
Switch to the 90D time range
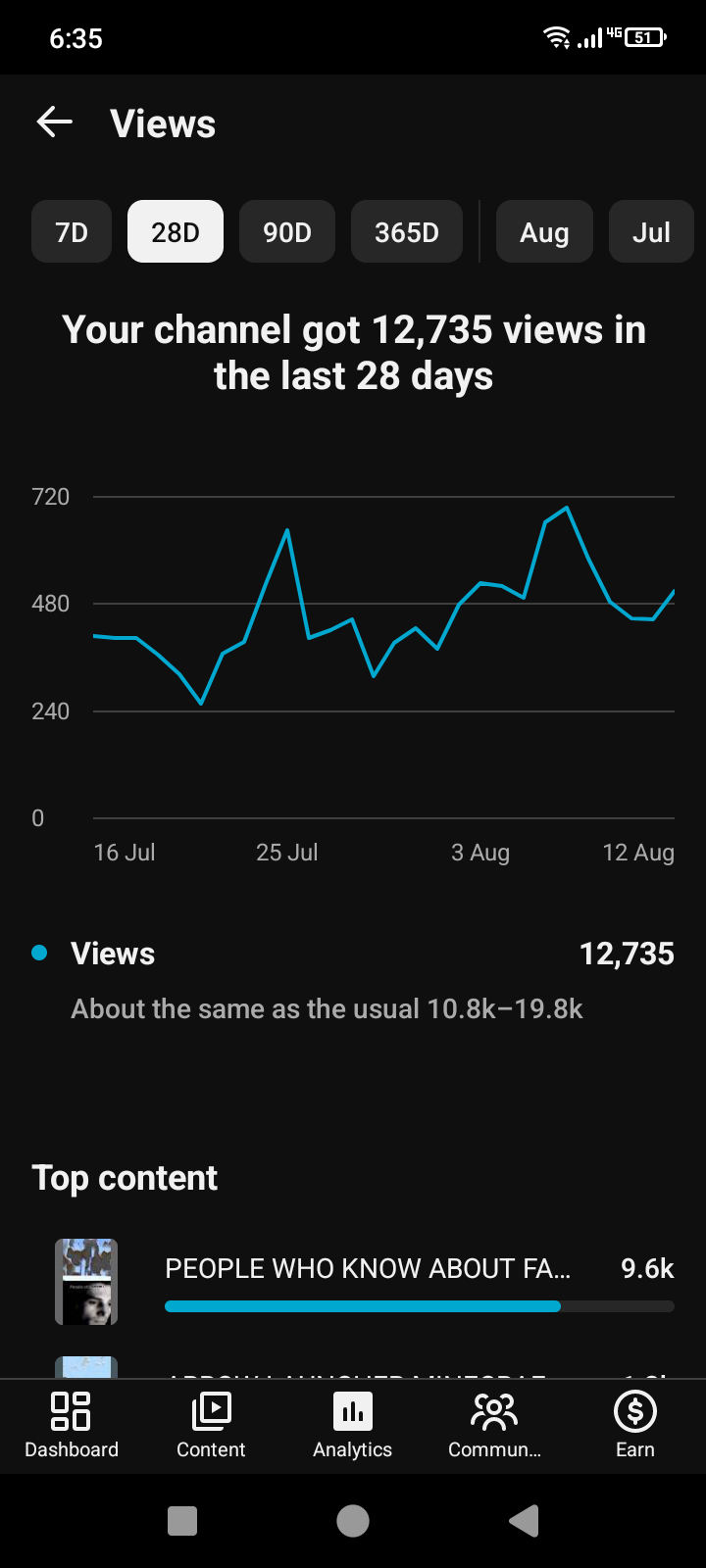tap(287, 232)
